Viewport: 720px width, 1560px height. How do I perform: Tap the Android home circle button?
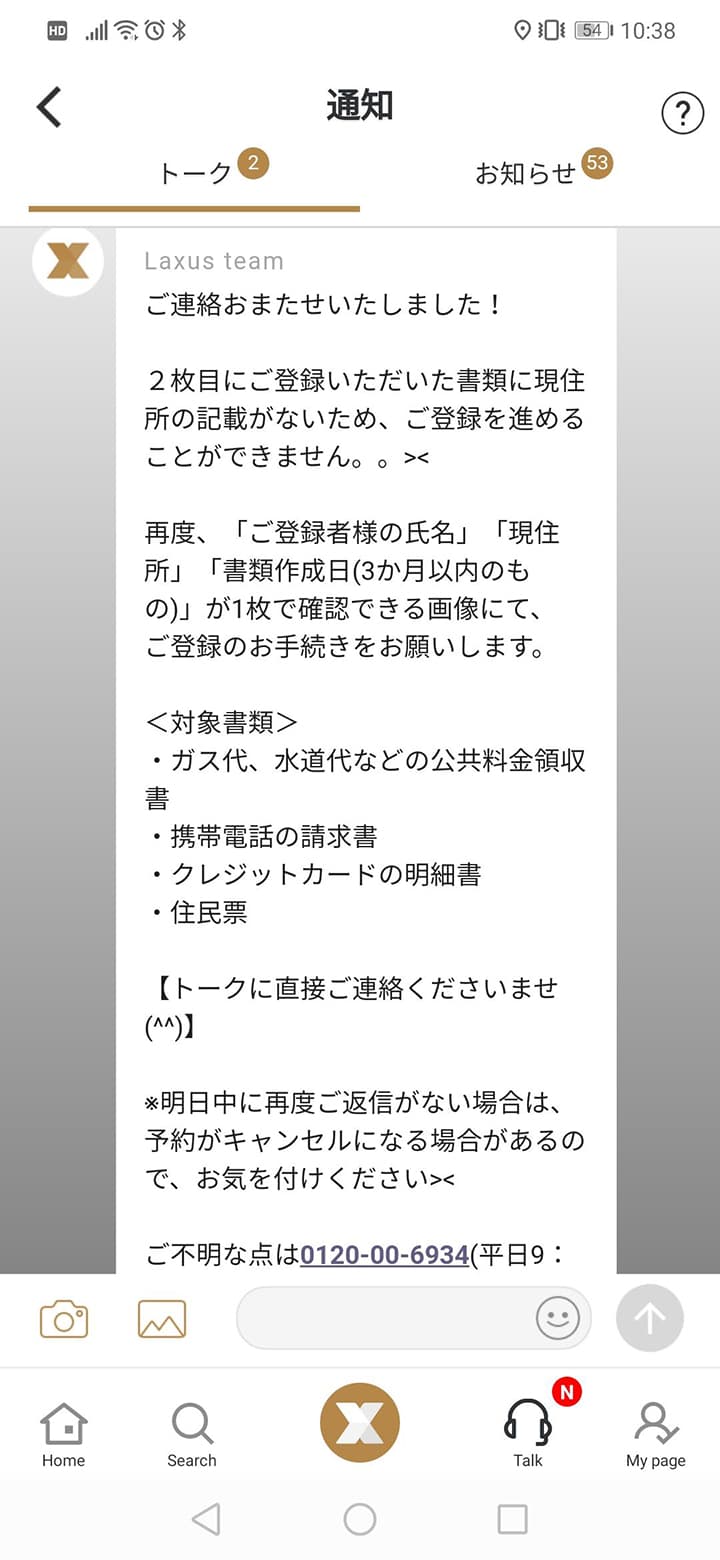click(359, 1518)
